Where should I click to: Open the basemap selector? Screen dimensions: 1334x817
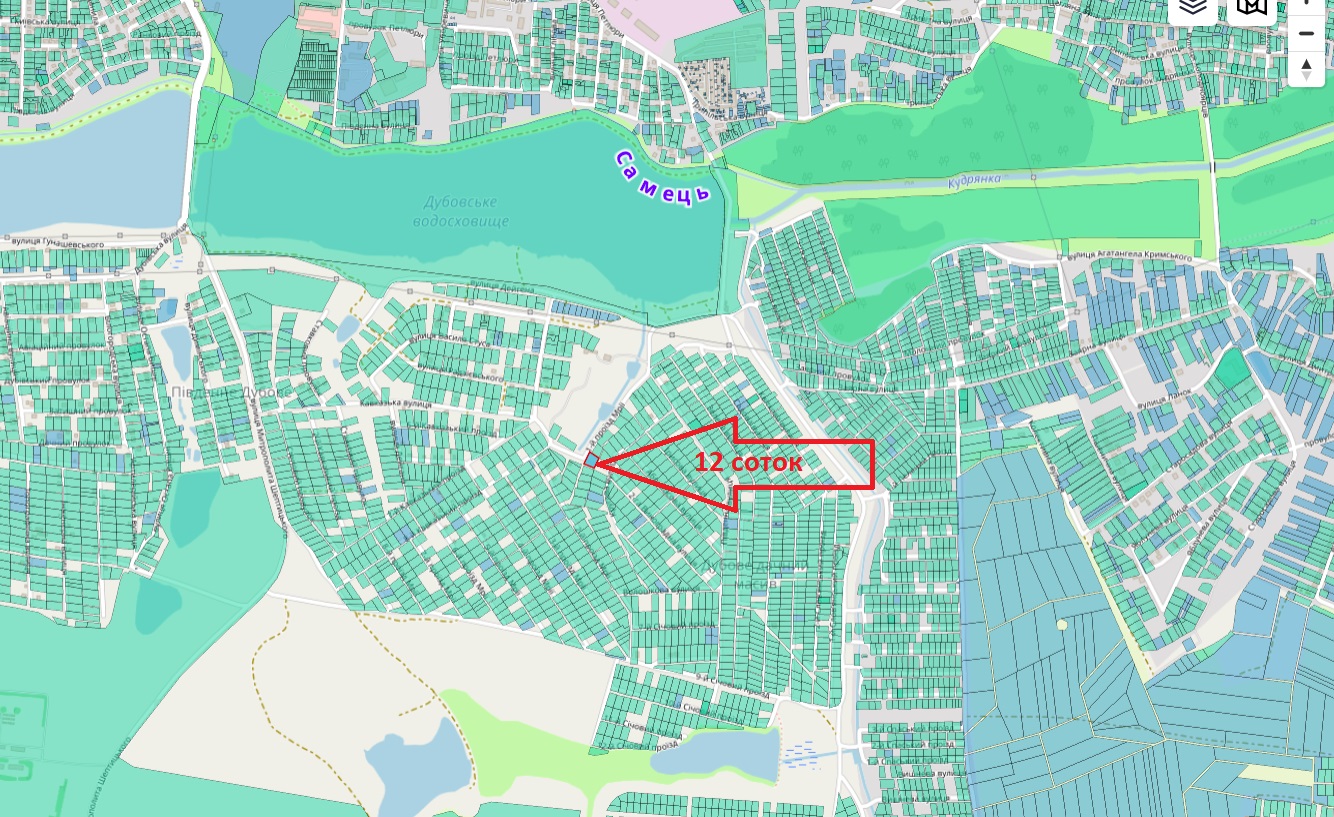pyautogui.click(x=1252, y=6)
